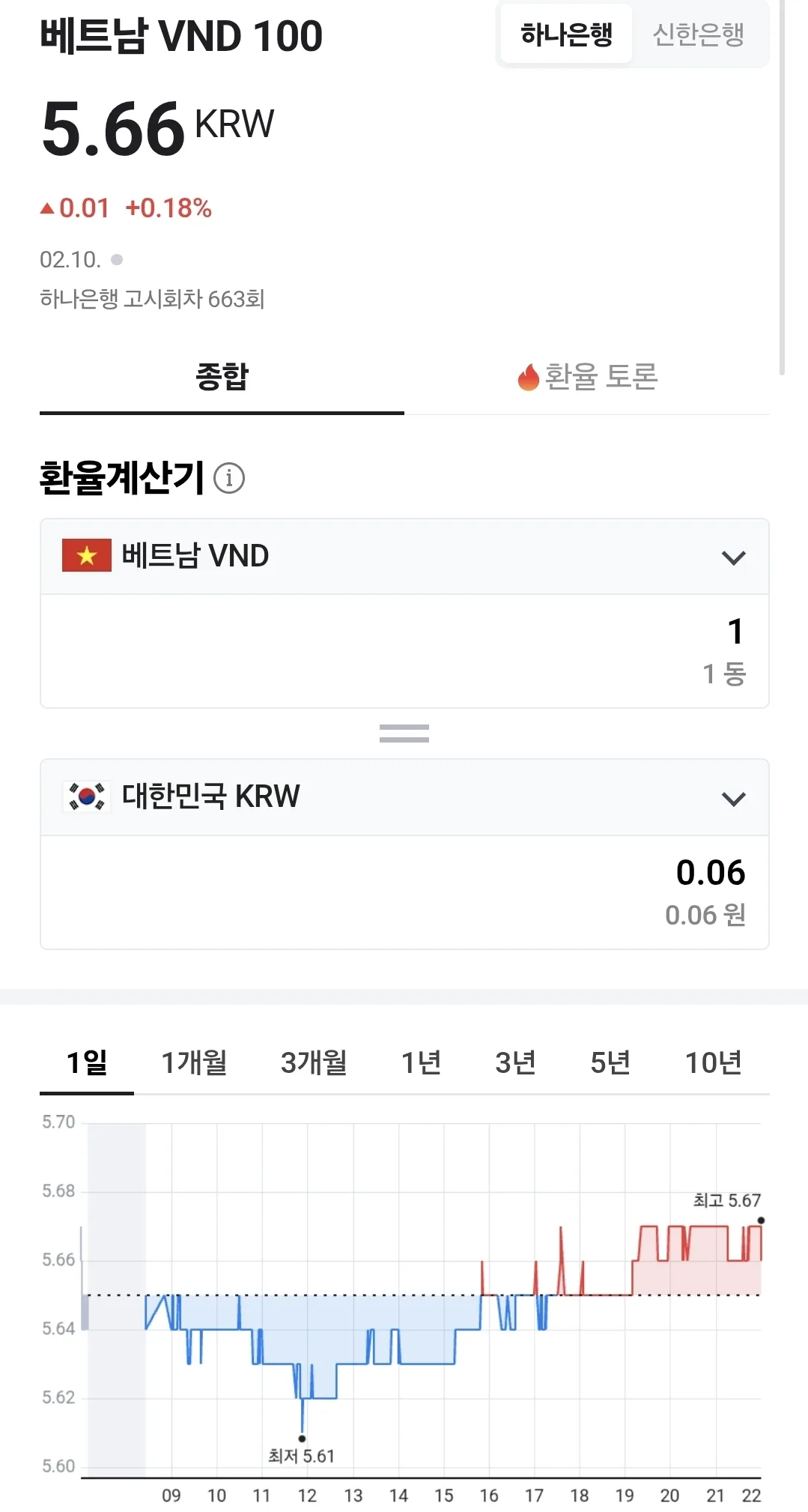Image resolution: width=808 pixels, height=1512 pixels.
Task: Choose the 5년 chart period
Action: pyautogui.click(x=610, y=1062)
